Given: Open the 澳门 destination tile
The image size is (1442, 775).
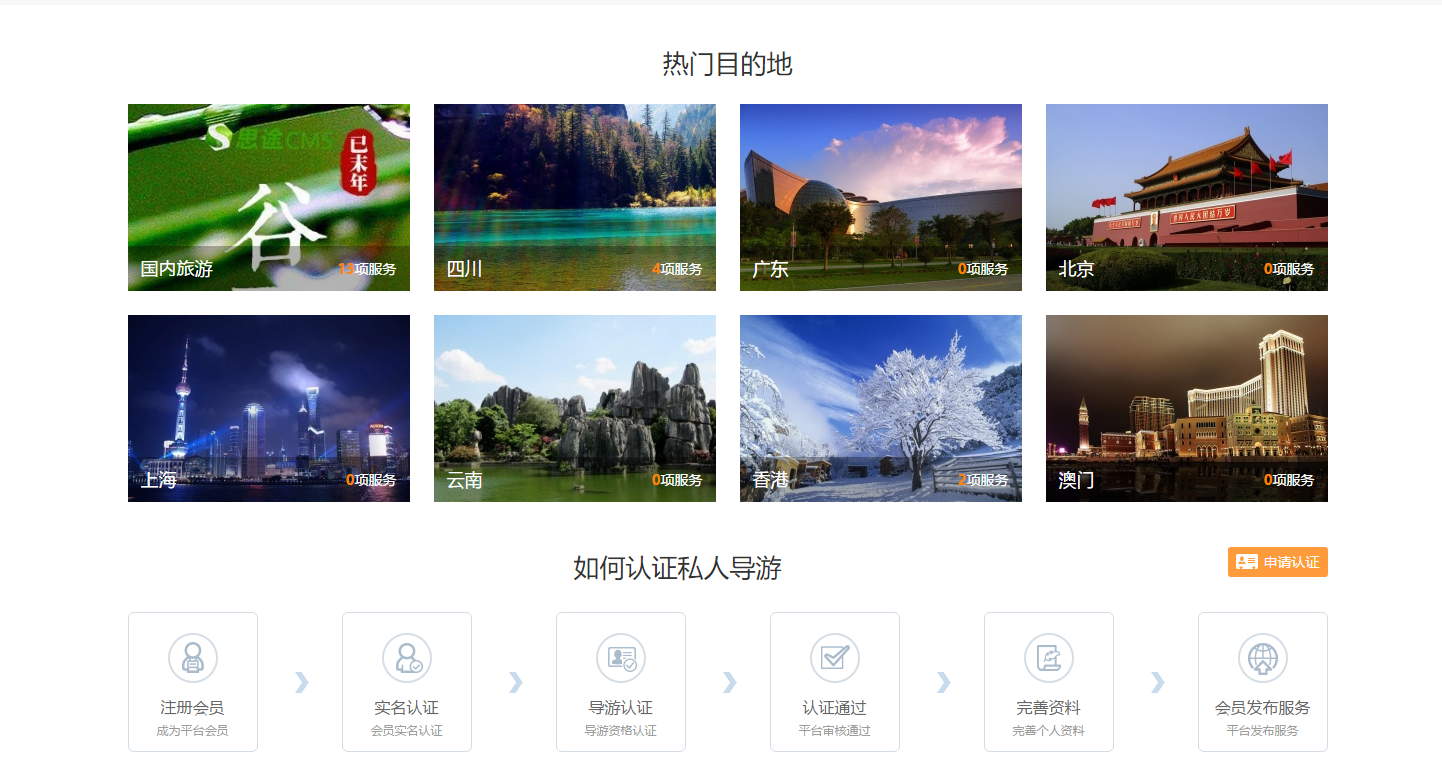Looking at the screenshot, I should pos(1187,408).
